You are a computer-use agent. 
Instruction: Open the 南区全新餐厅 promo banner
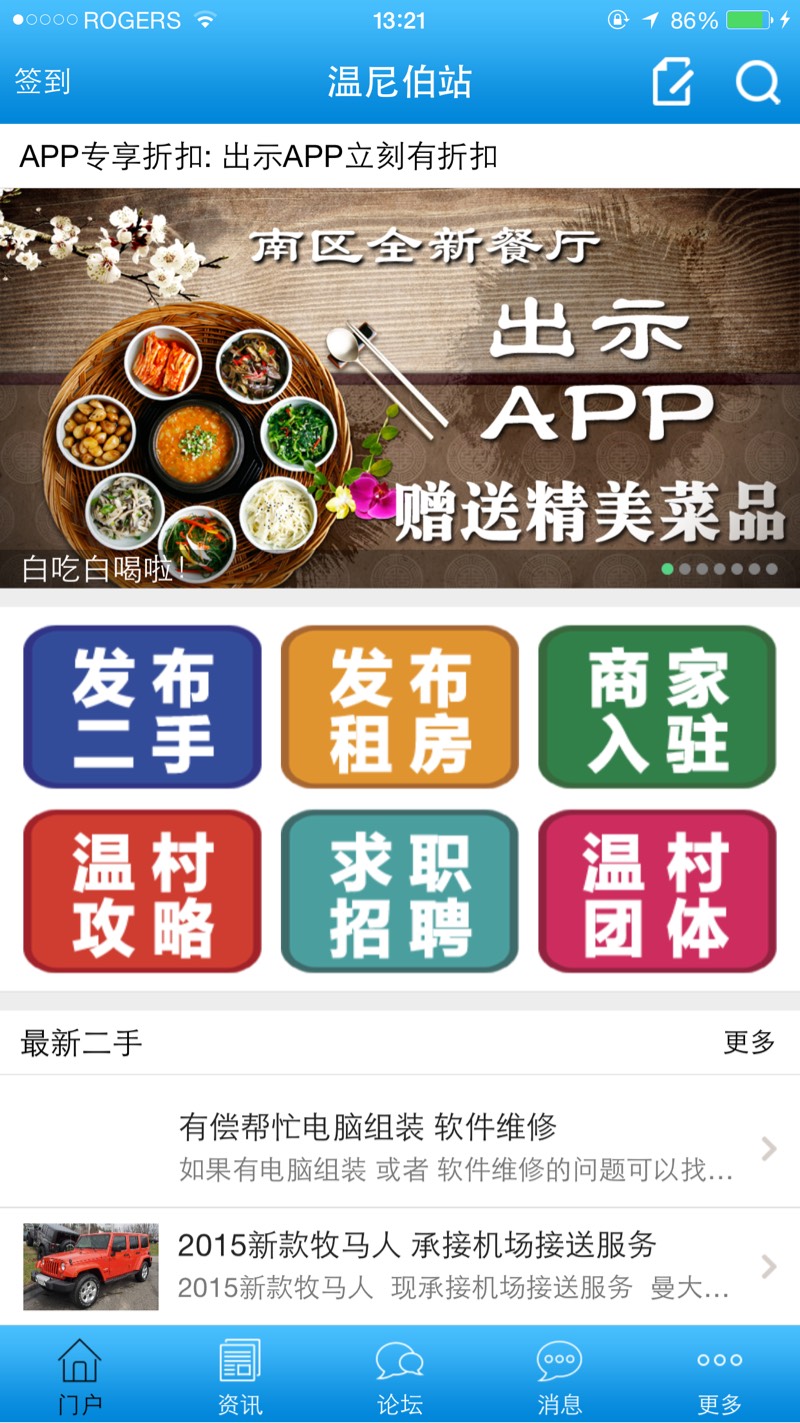pyautogui.click(x=400, y=388)
